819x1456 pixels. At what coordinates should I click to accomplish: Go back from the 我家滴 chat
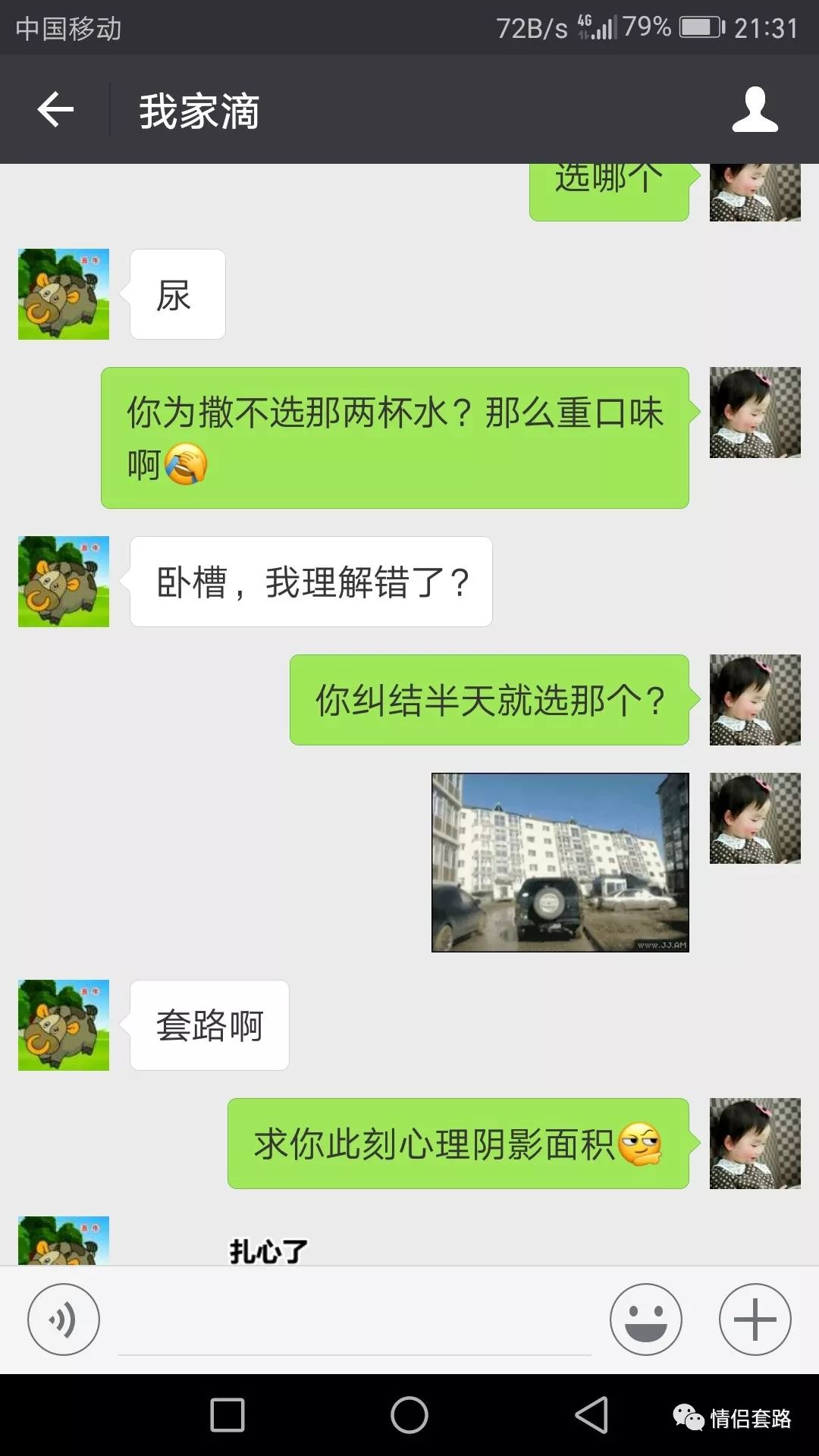(55, 110)
